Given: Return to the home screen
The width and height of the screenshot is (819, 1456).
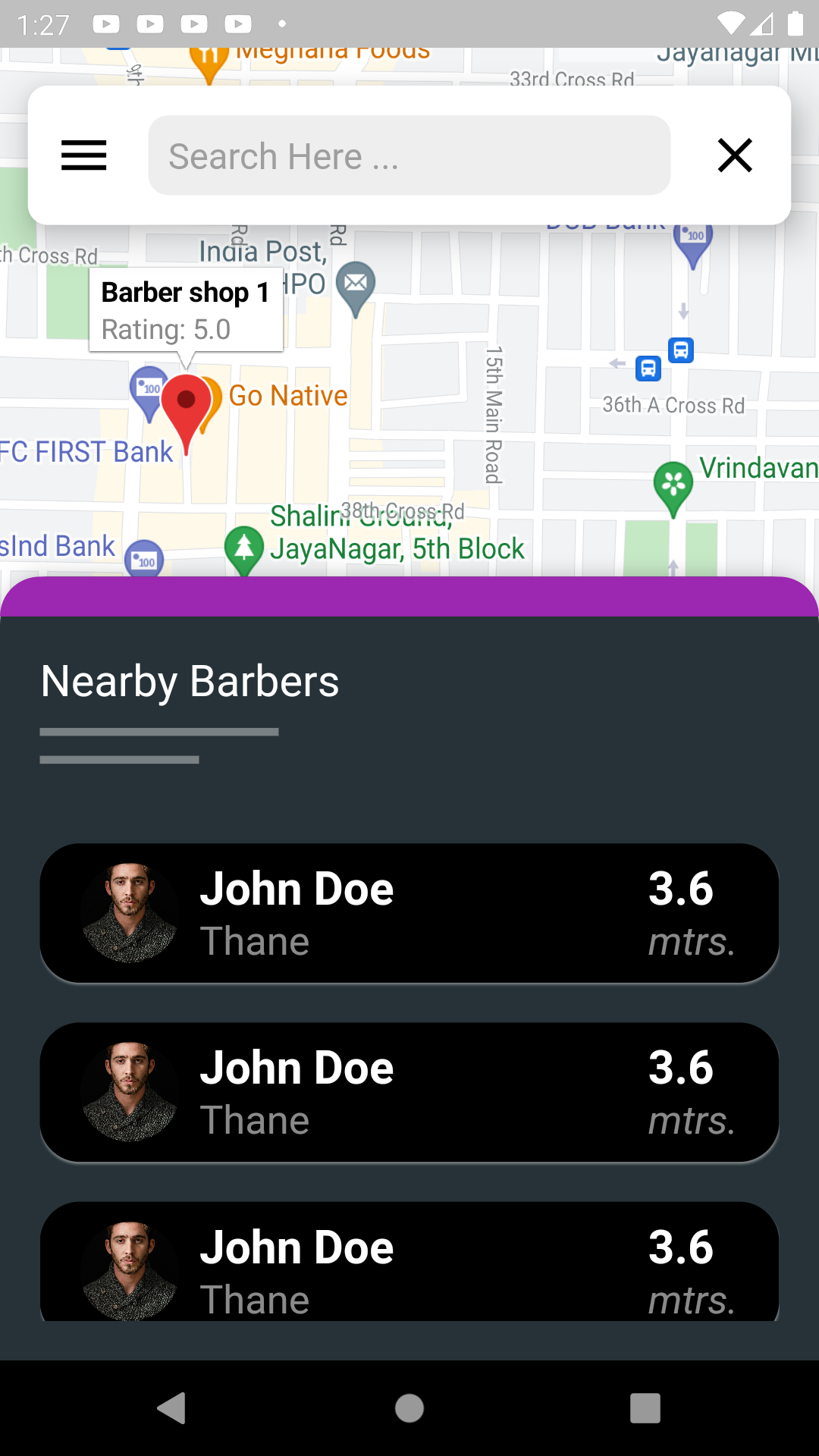Looking at the screenshot, I should [x=409, y=1408].
